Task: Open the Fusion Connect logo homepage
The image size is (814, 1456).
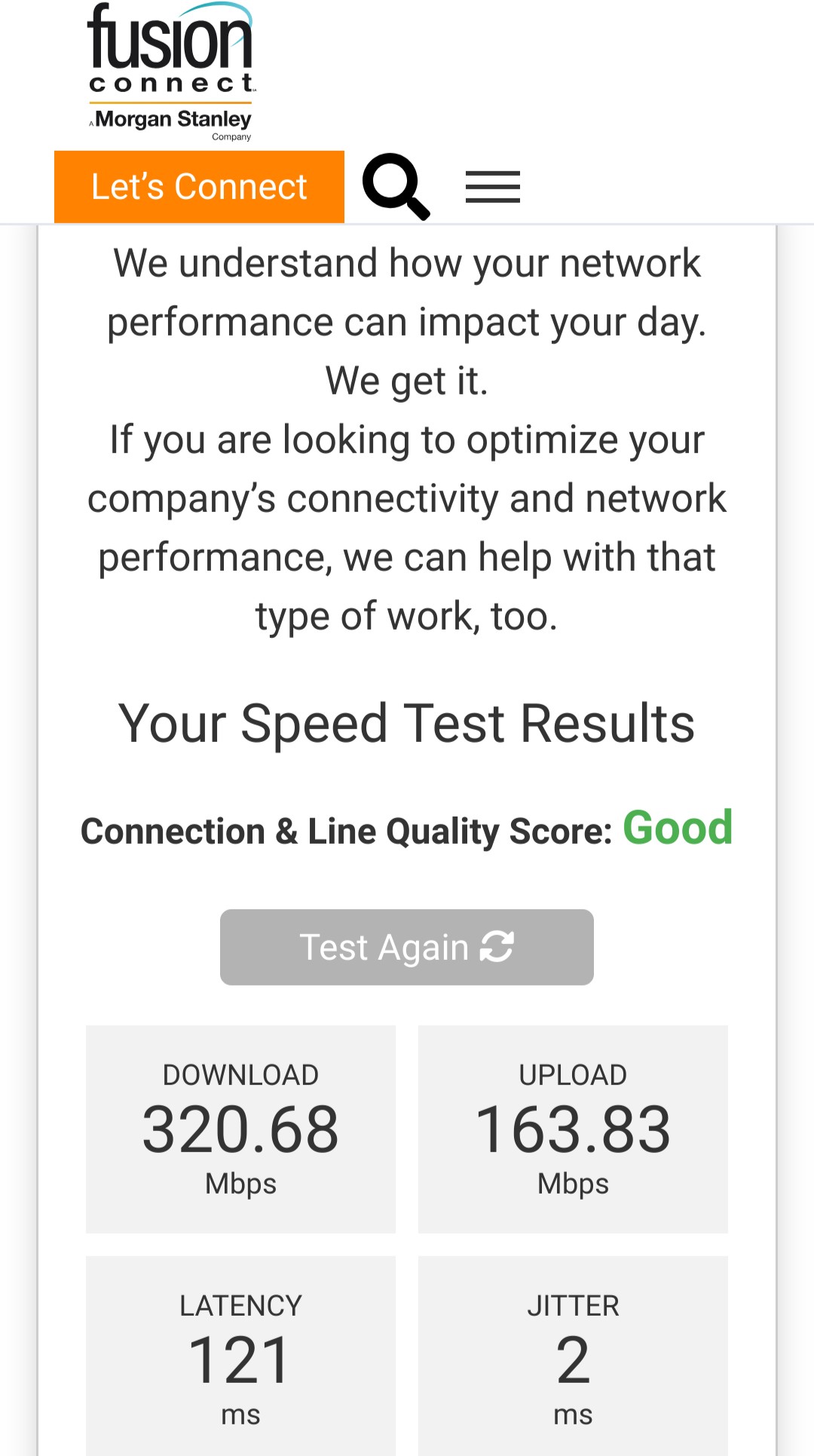Action: [171, 72]
